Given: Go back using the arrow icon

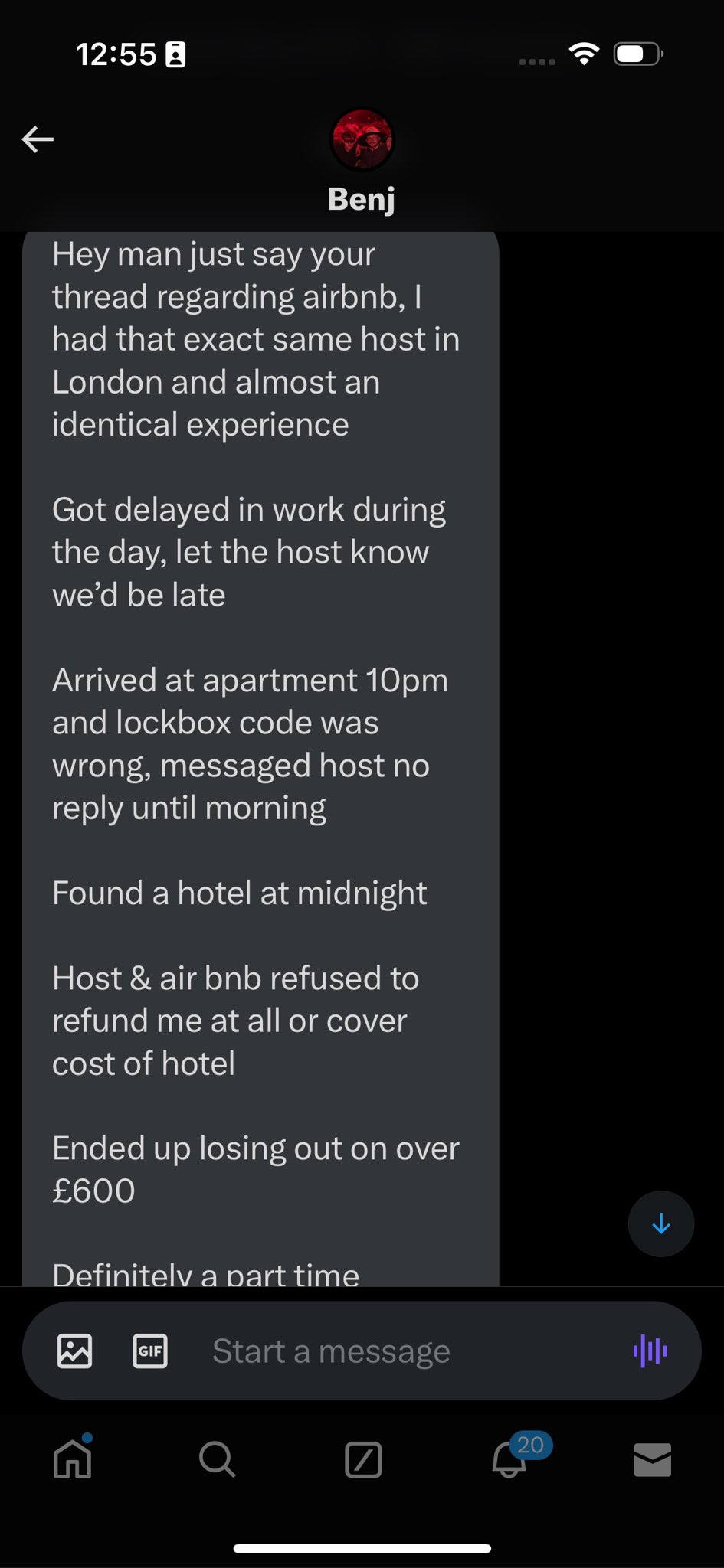Looking at the screenshot, I should 38,139.
